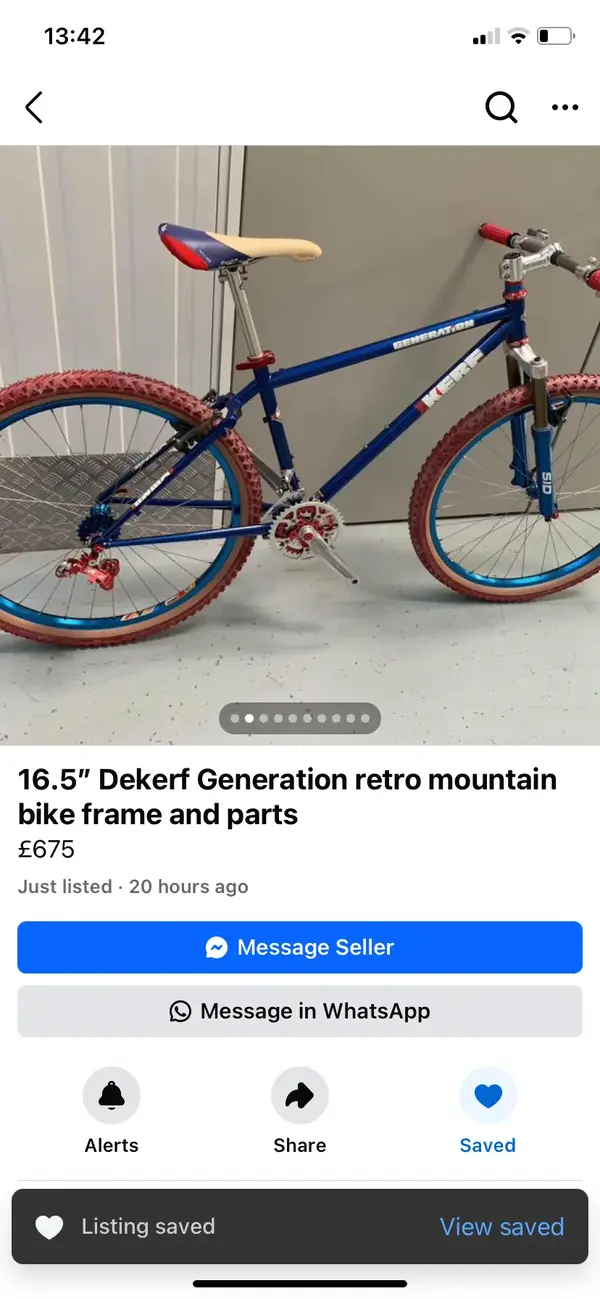600x1299 pixels.
Task: Turn on Alerts for this listing
Action: click(111, 1097)
